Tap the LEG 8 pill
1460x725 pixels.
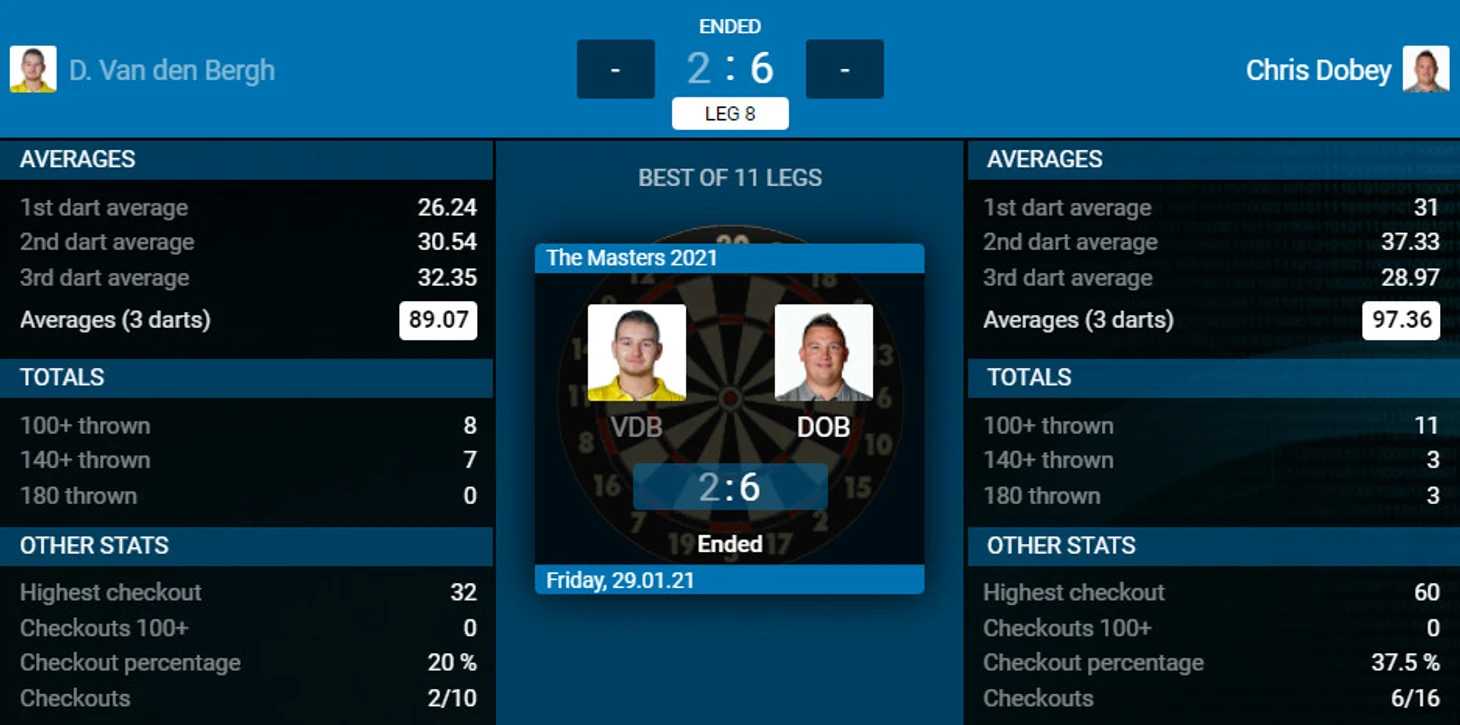pyautogui.click(x=729, y=114)
